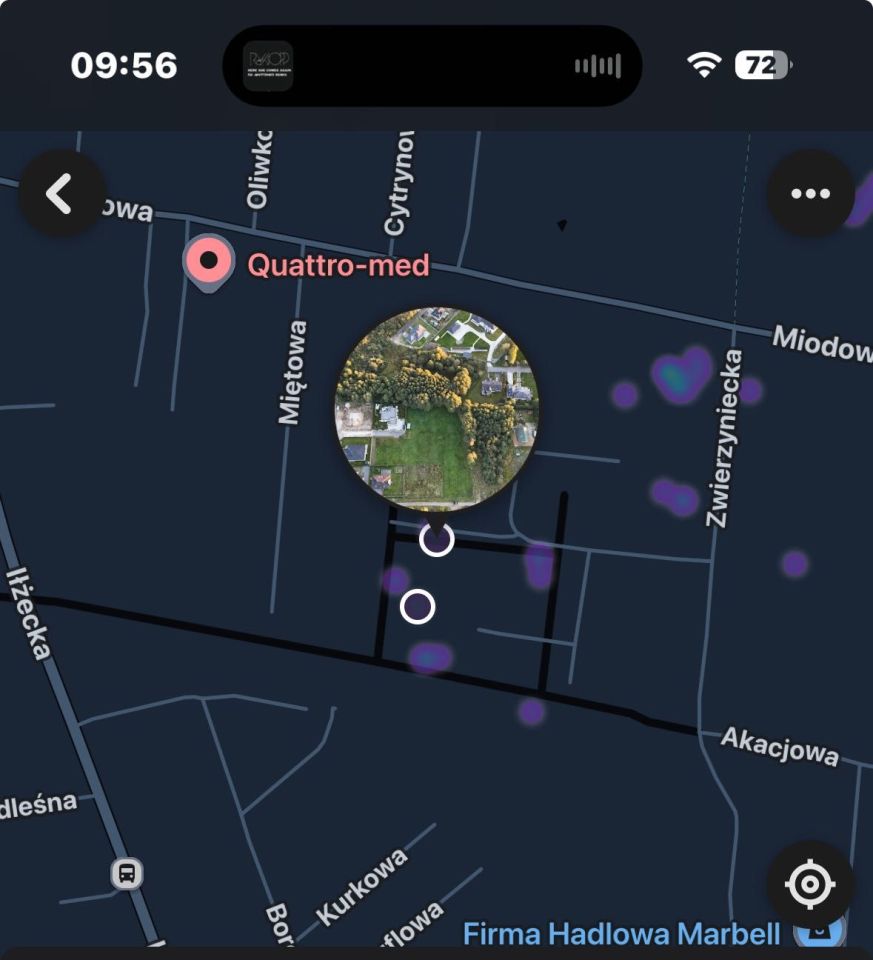This screenshot has height=960, width=873.
Task: Open the aerial photo thumbnail on map
Action: 436,405
